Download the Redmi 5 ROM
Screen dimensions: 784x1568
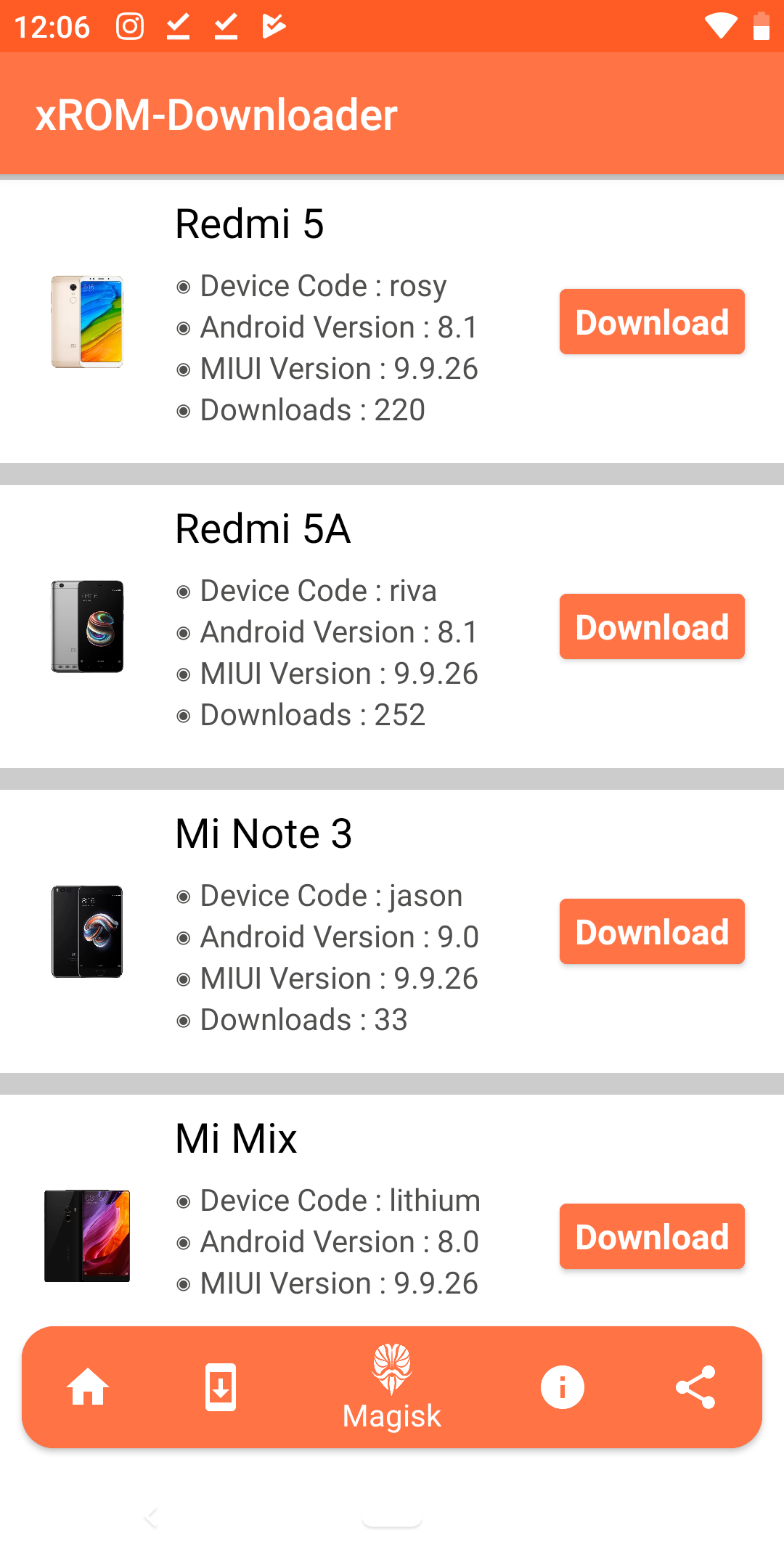click(x=652, y=322)
